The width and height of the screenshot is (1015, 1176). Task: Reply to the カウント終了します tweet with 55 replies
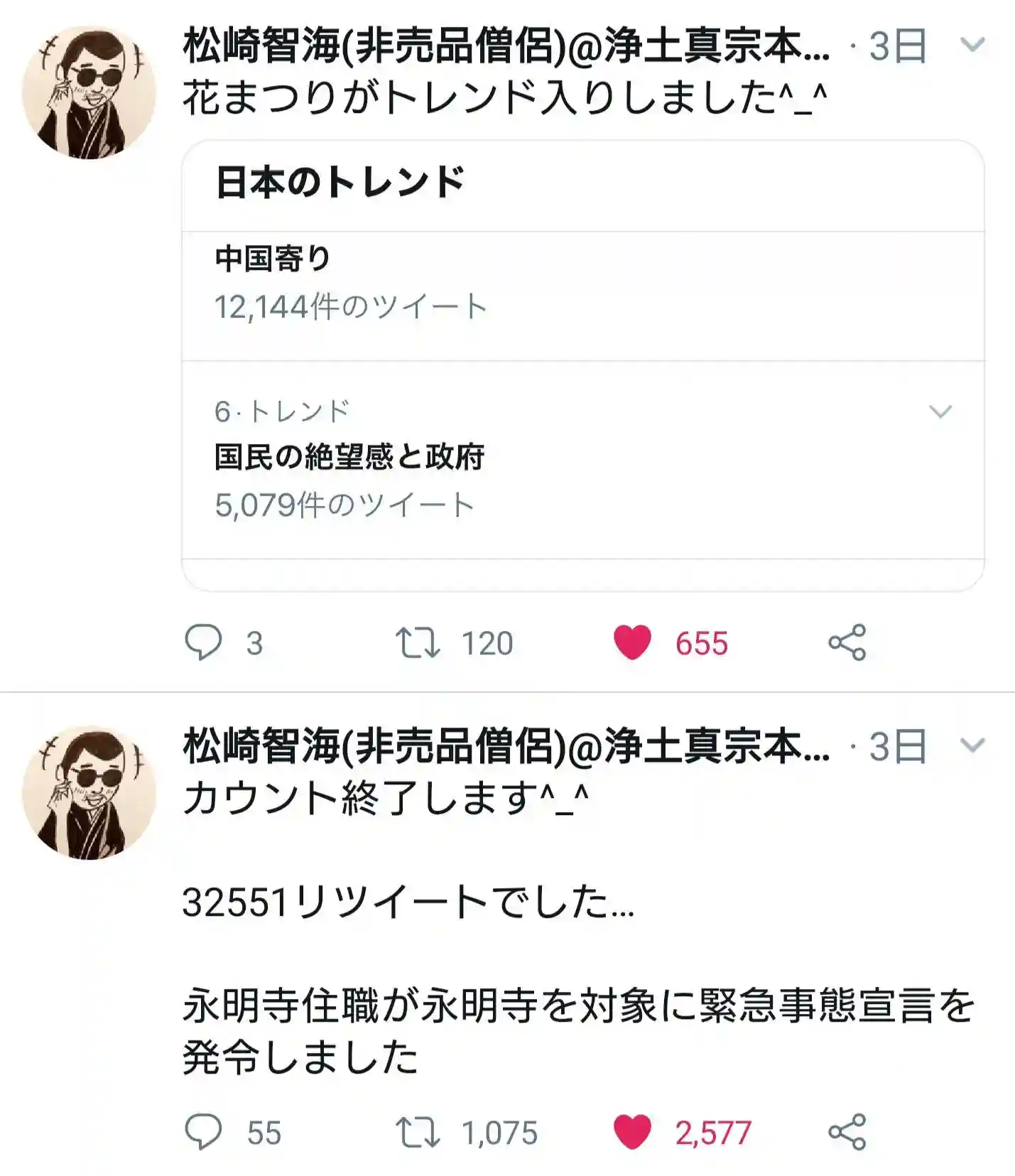[x=204, y=1132]
